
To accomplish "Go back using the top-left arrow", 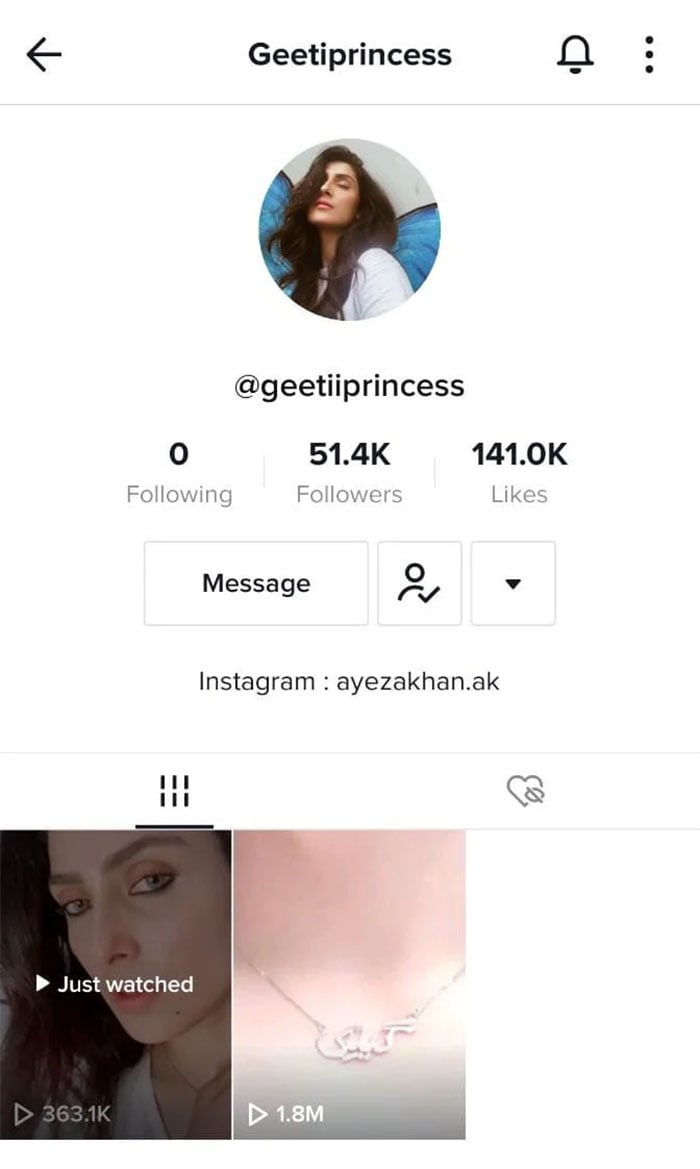I will click(x=44, y=55).
